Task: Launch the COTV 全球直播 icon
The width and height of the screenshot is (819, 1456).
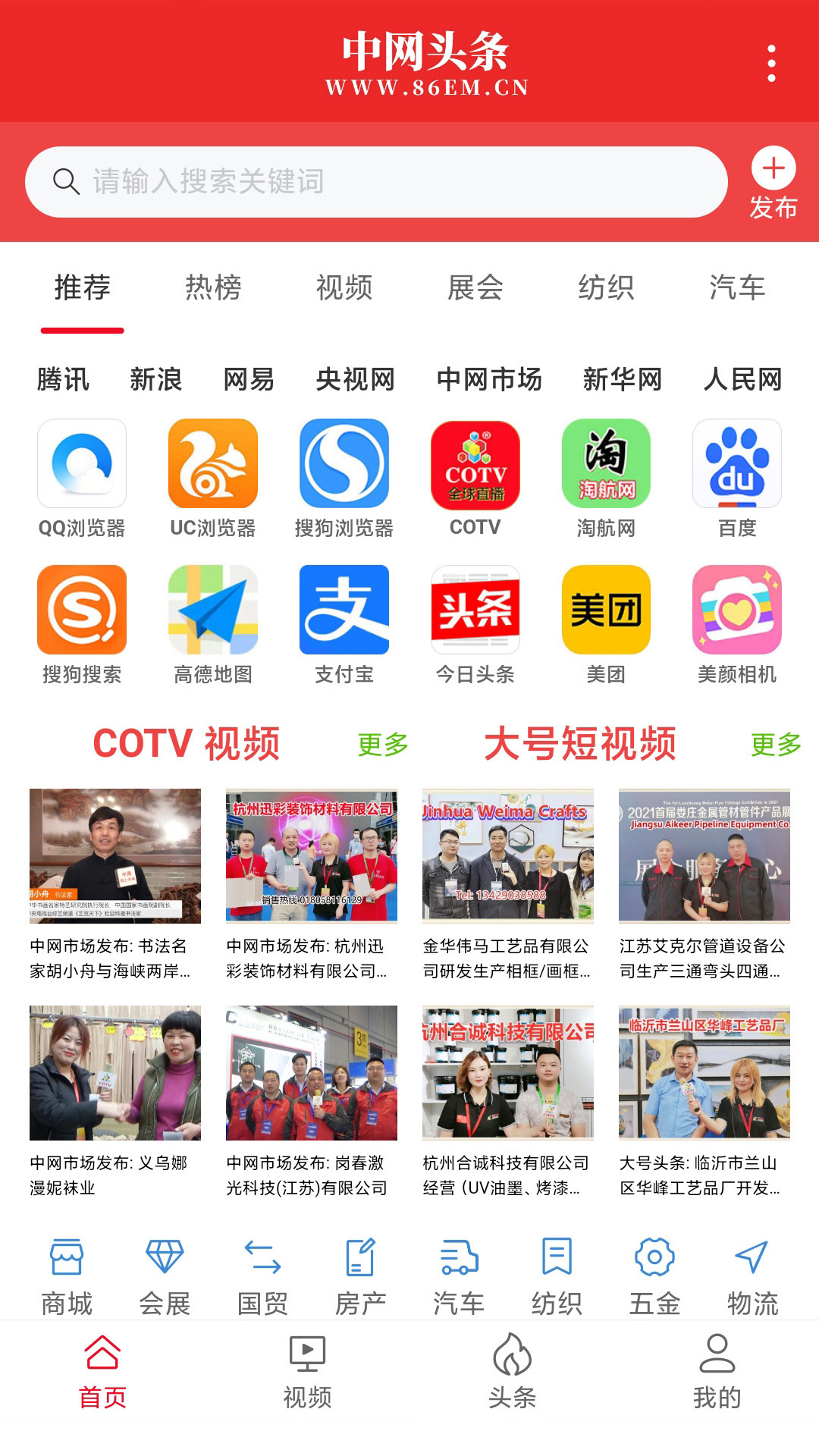Action: point(476,468)
